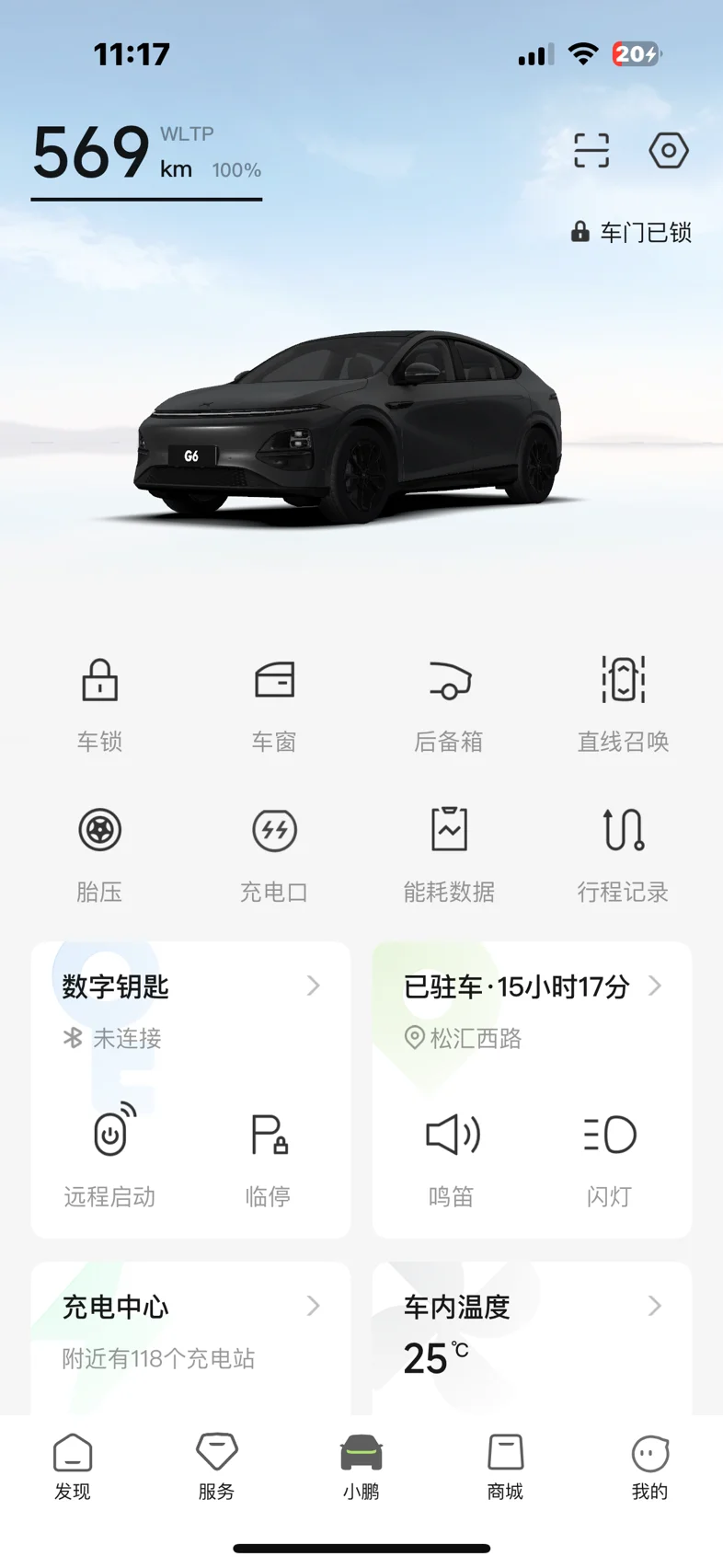Open the 充电口 charge port control
Image resolution: width=723 pixels, height=1568 pixels.
(274, 852)
